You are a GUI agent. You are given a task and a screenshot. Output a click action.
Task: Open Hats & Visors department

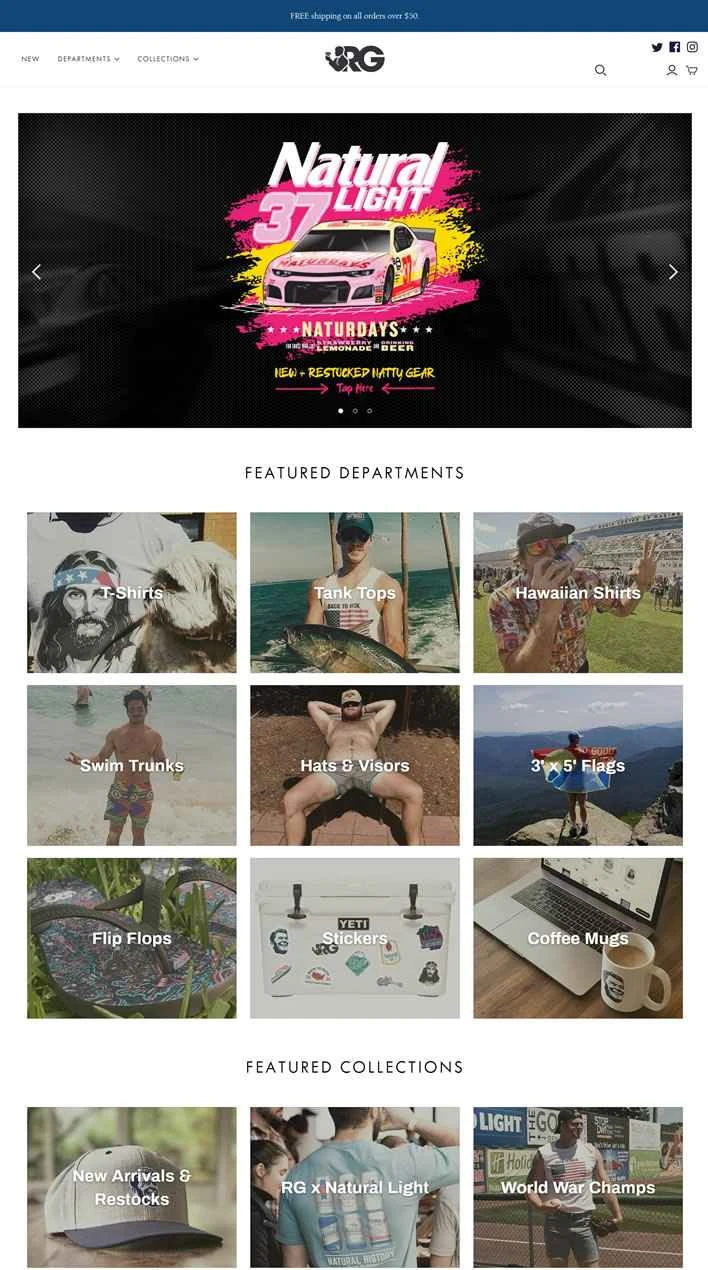click(x=355, y=766)
